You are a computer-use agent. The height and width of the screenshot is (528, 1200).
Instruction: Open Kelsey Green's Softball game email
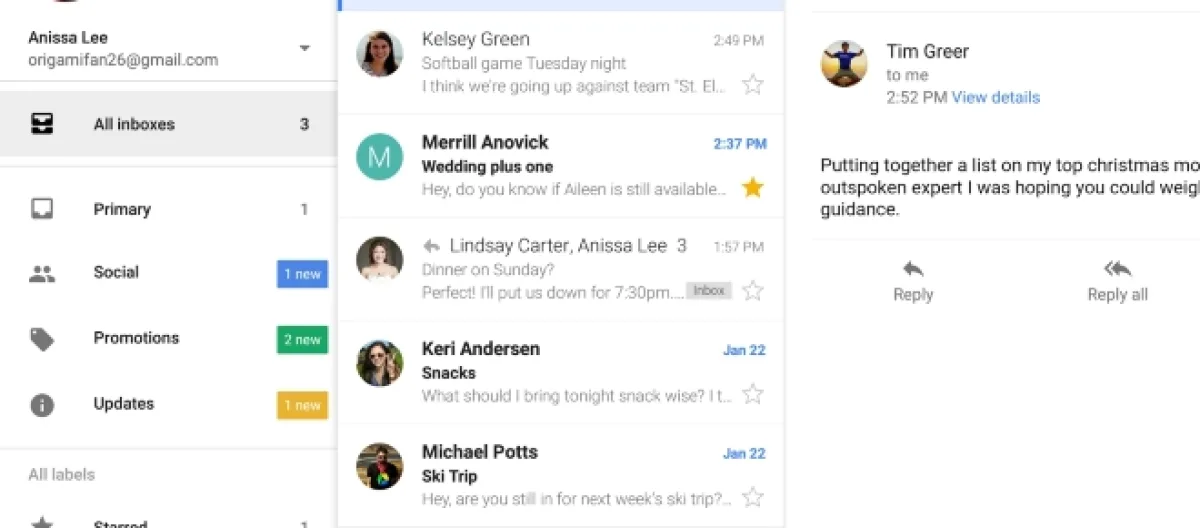(x=560, y=63)
